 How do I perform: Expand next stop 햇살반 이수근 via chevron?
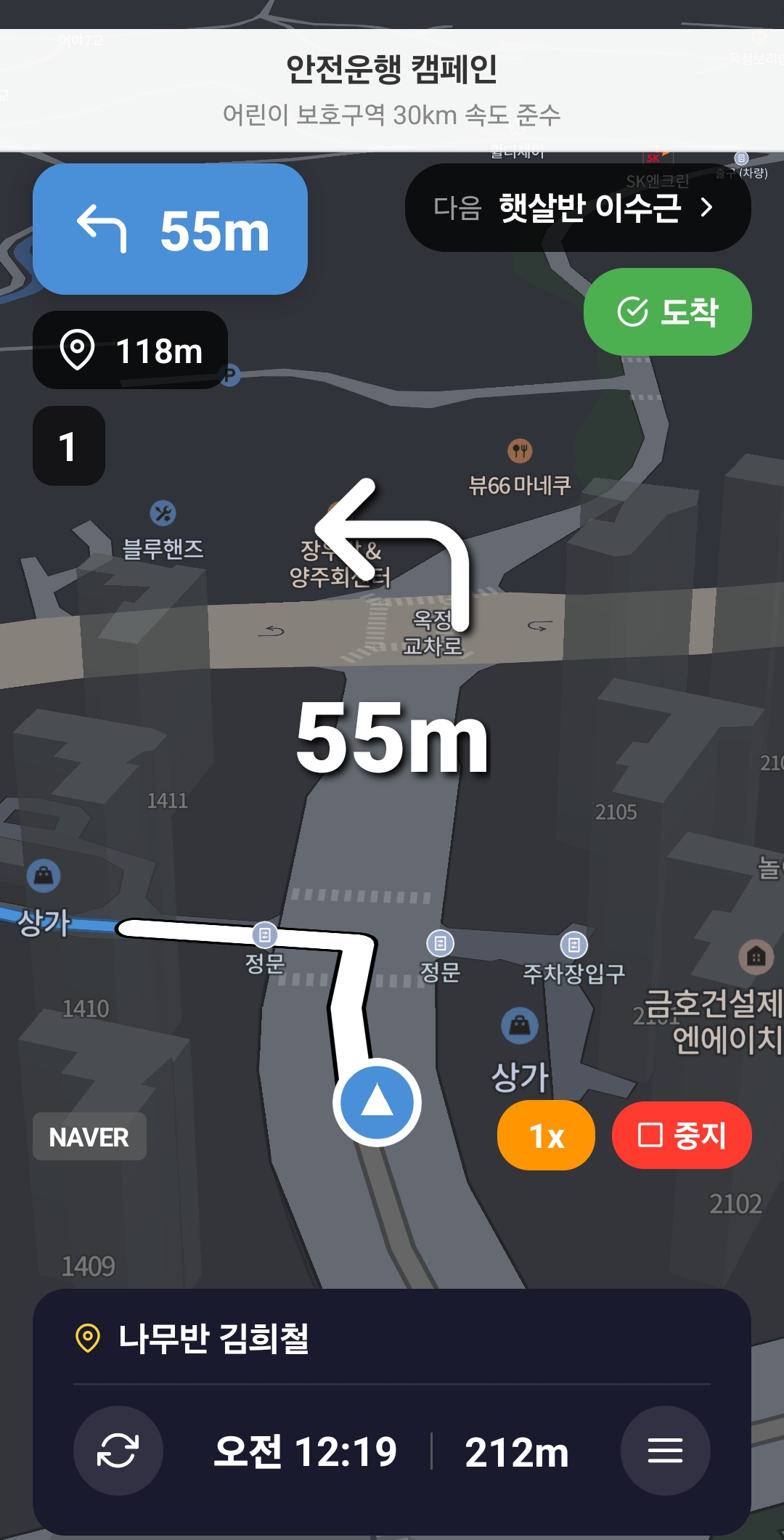click(708, 208)
